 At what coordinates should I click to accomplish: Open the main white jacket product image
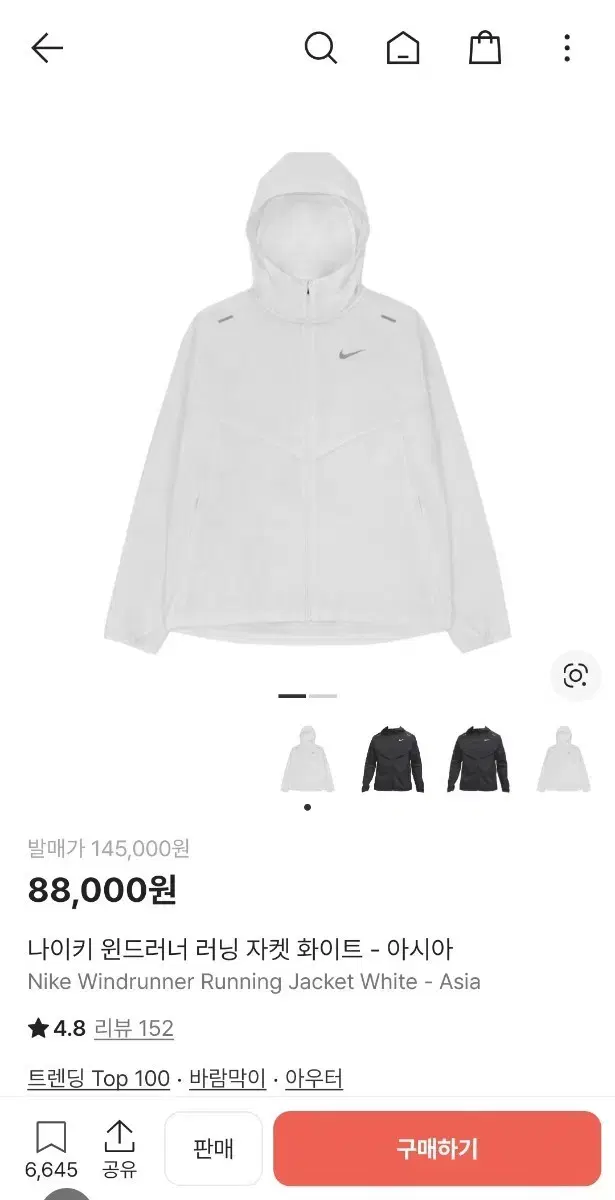click(x=307, y=402)
